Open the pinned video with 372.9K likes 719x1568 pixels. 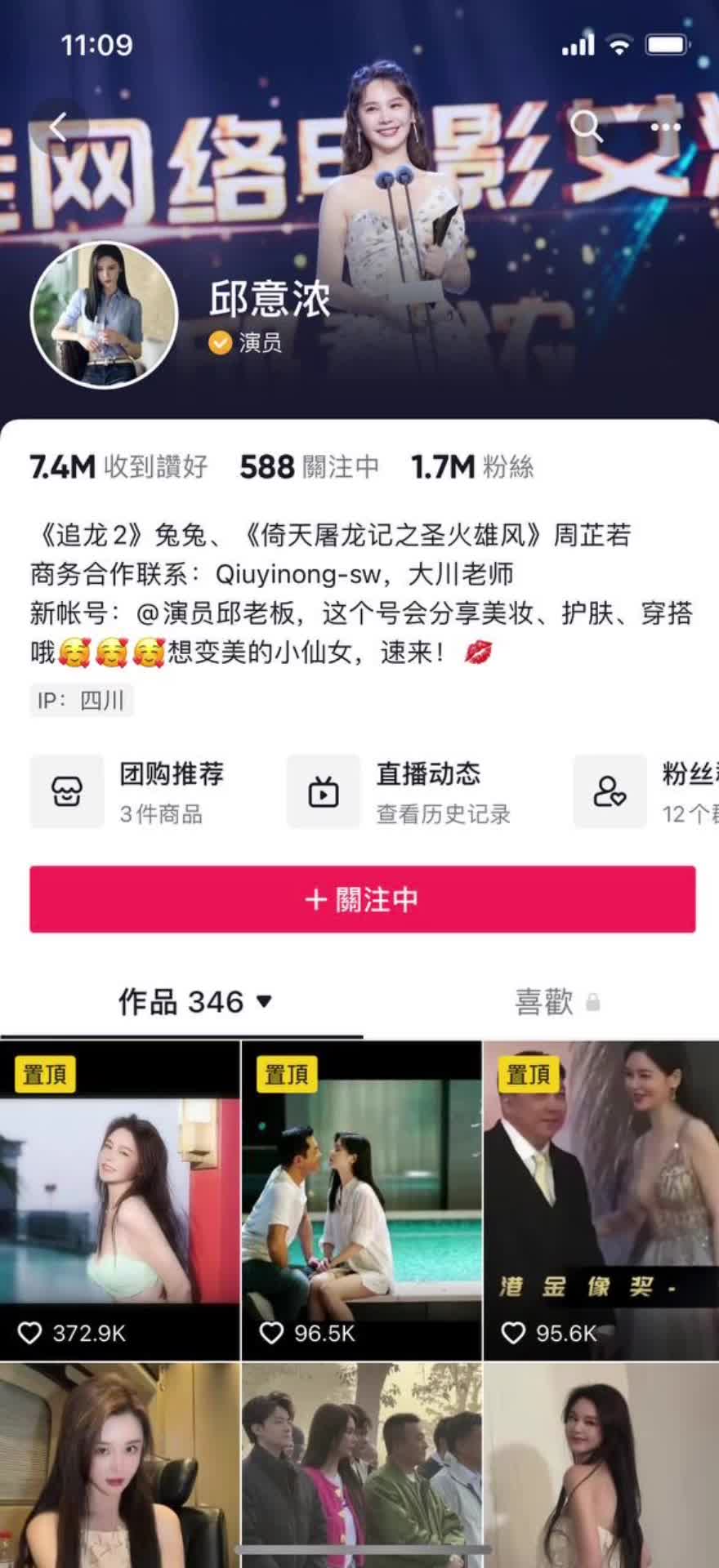[120, 1200]
